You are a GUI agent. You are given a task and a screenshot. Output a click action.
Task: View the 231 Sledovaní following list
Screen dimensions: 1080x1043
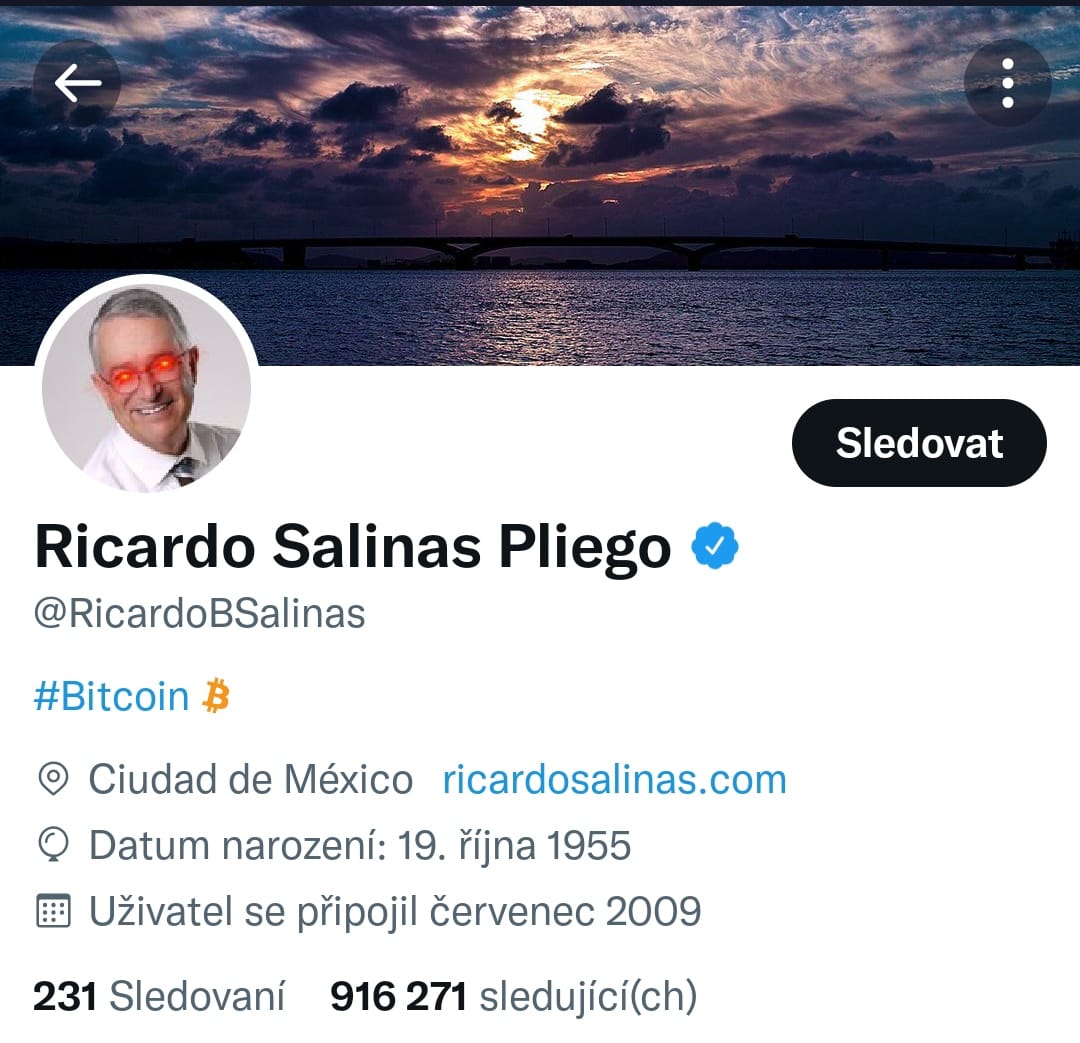click(159, 996)
